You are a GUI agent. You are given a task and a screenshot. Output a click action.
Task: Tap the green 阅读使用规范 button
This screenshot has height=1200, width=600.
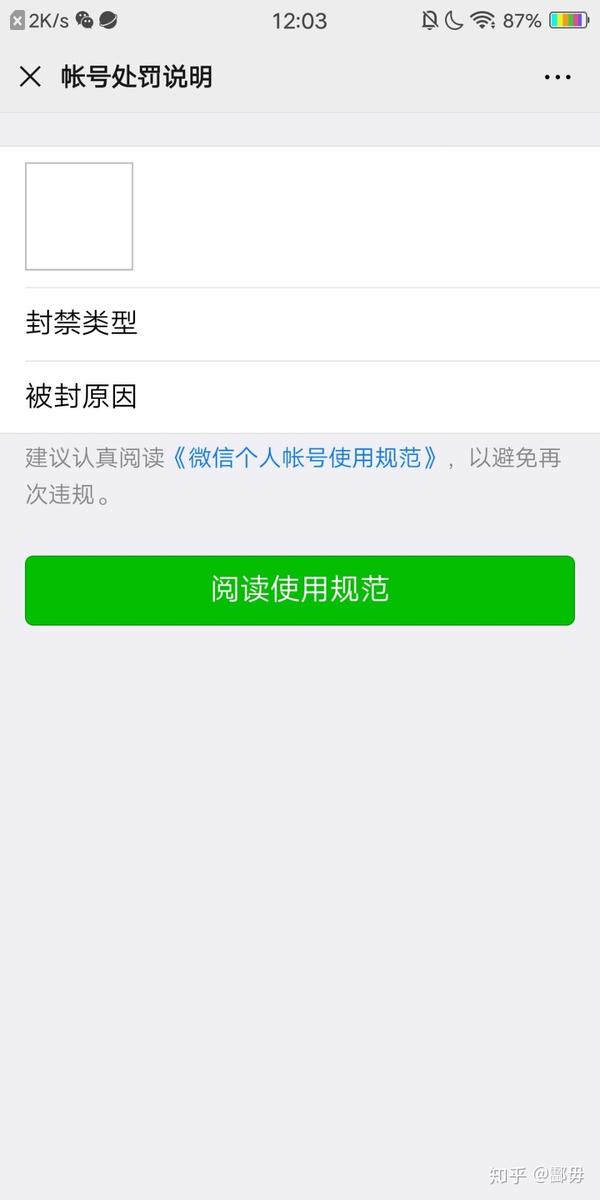(300, 590)
